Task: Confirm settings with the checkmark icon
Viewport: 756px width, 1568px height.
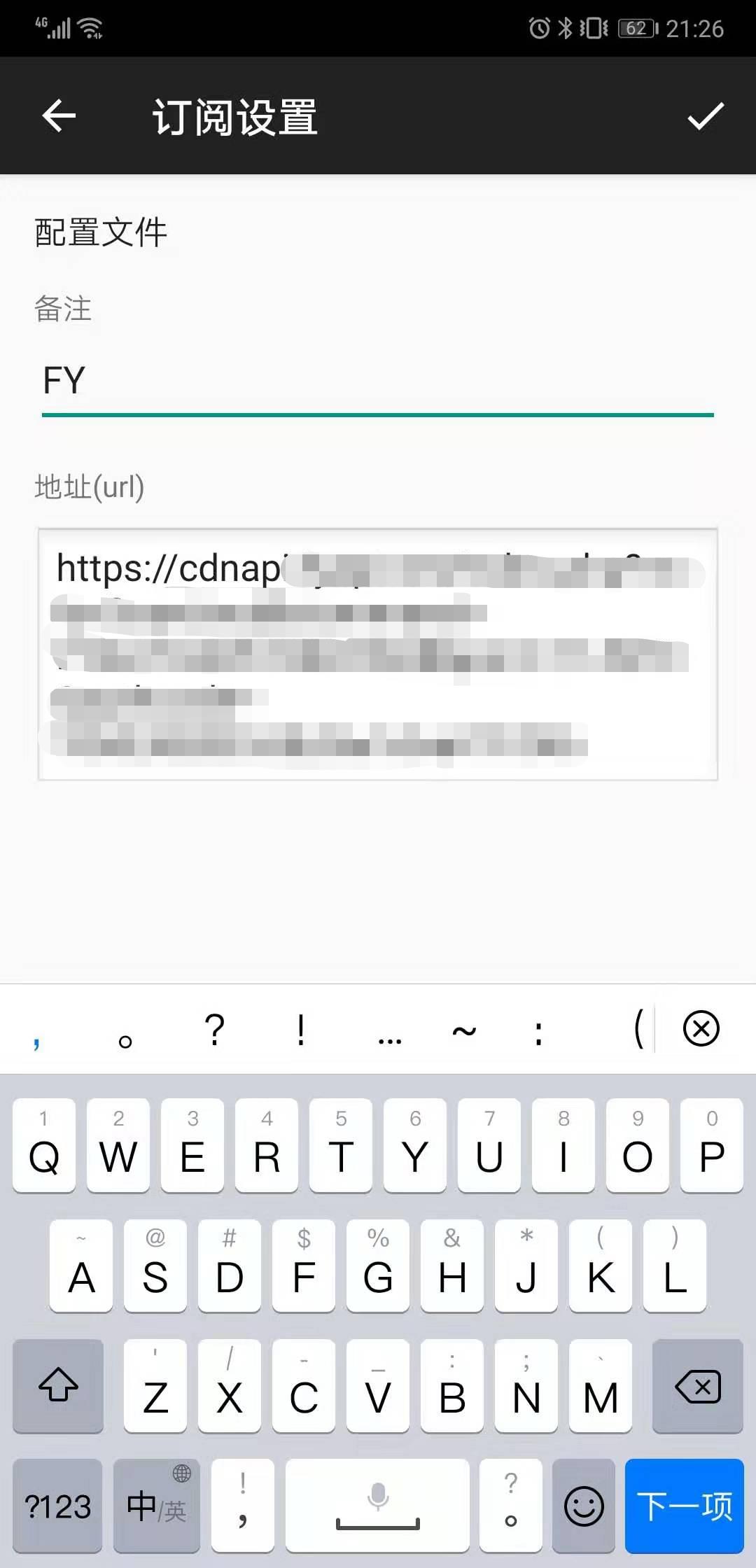Action: [x=705, y=116]
